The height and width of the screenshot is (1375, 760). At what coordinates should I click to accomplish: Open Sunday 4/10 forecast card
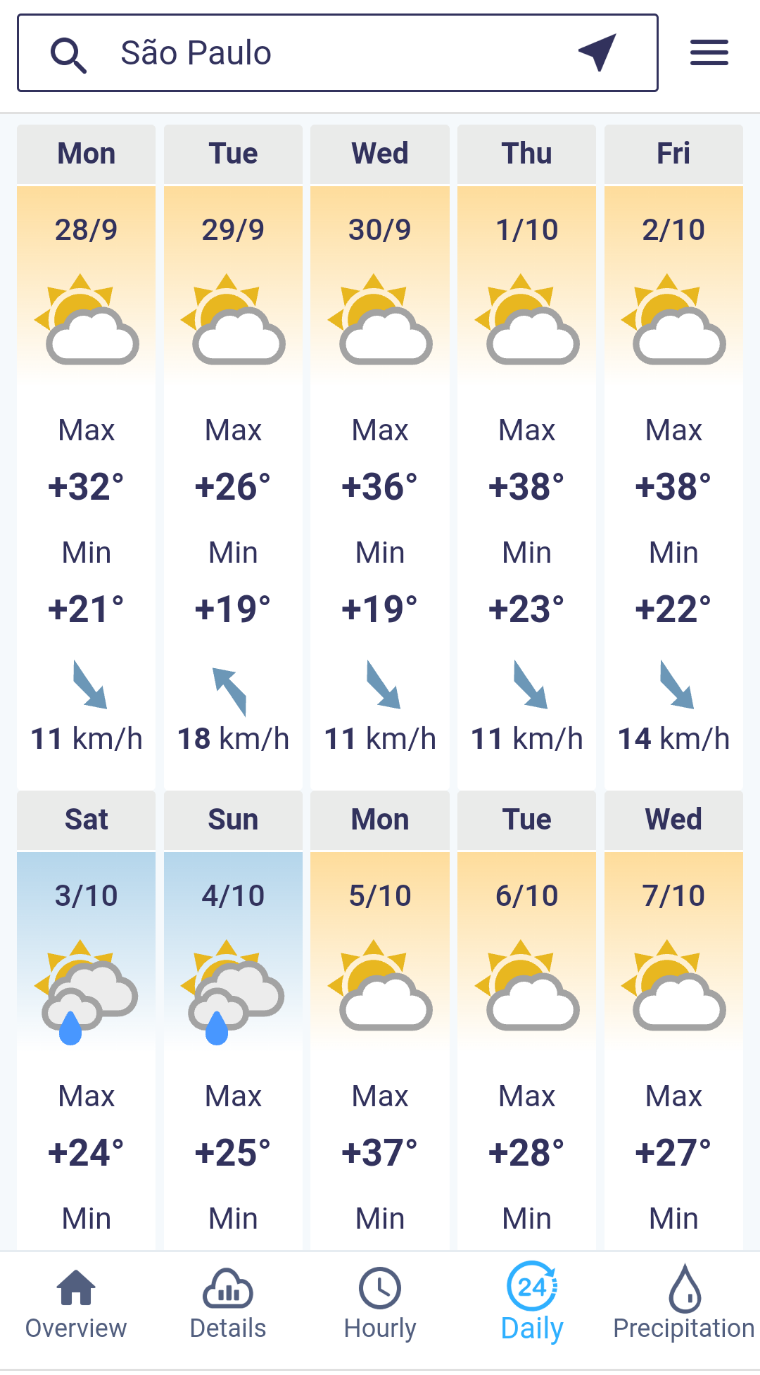coord(233,1020)
